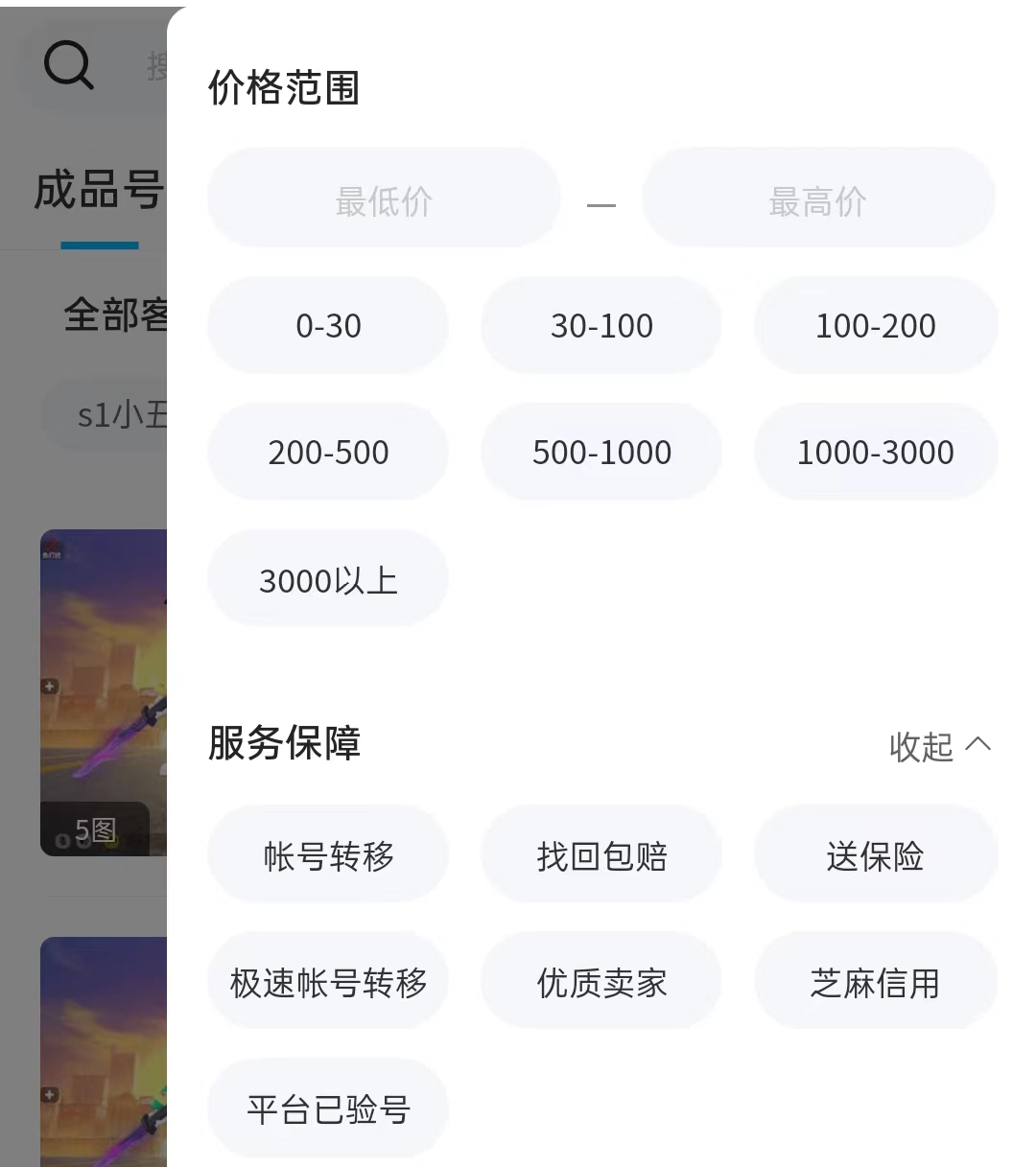Select the 0-30 price range chip
Screen dimensions: 1036x1167
(x=328, y=326)
